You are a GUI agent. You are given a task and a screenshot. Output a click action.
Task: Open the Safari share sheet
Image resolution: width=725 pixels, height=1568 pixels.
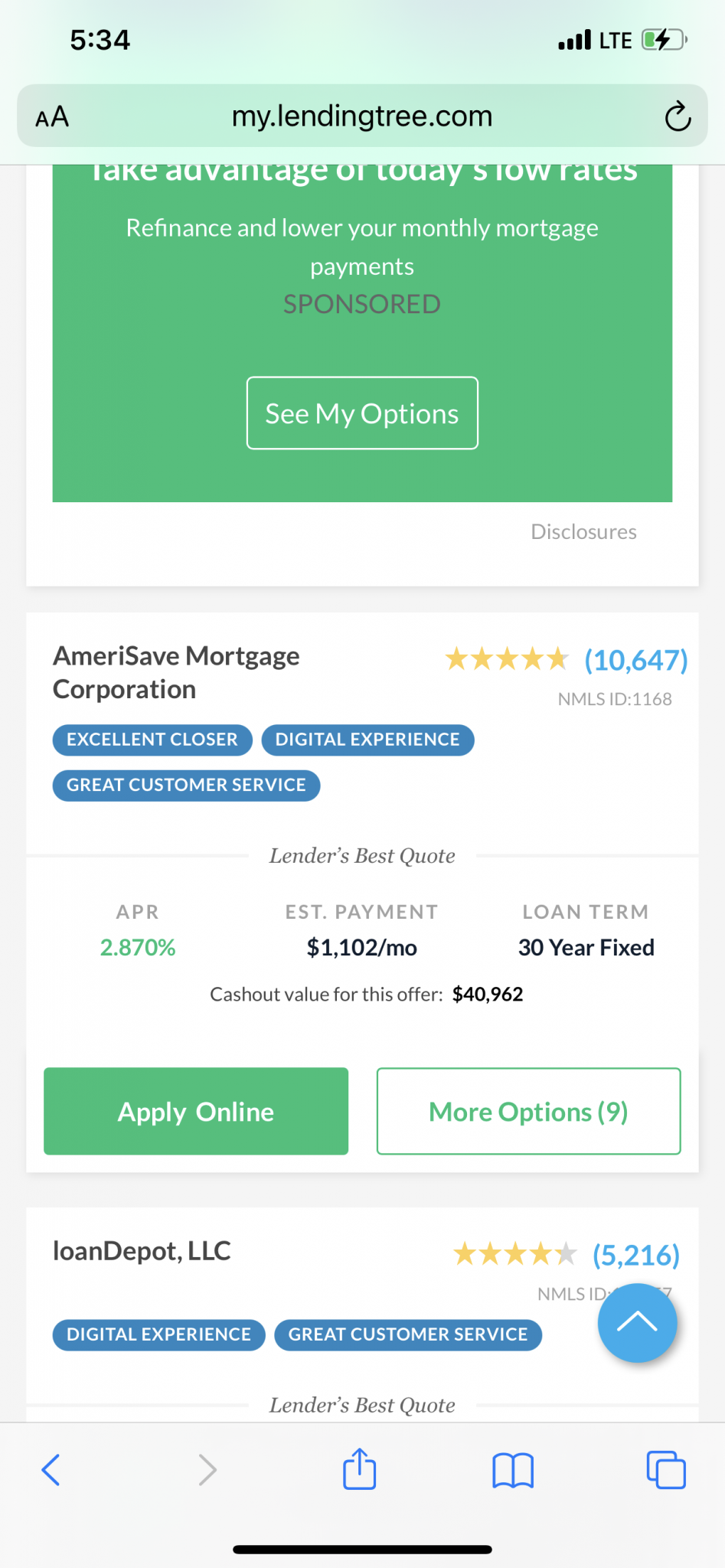(360, 1468)
